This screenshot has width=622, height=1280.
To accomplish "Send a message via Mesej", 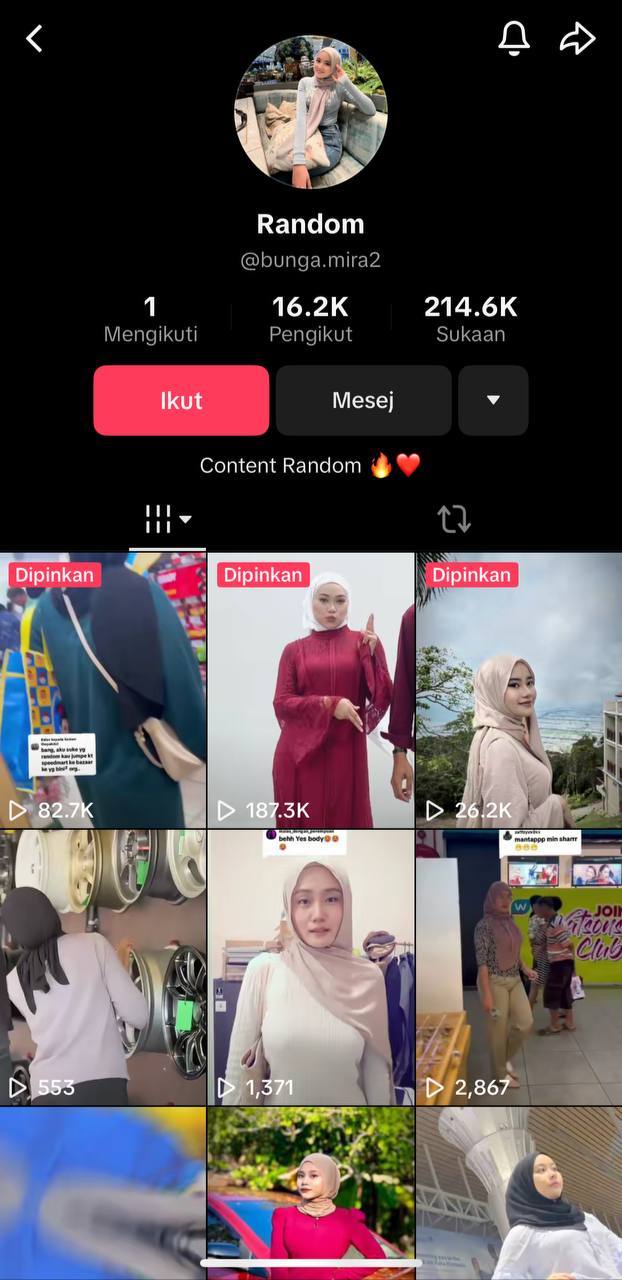I will tap(363, 400).
